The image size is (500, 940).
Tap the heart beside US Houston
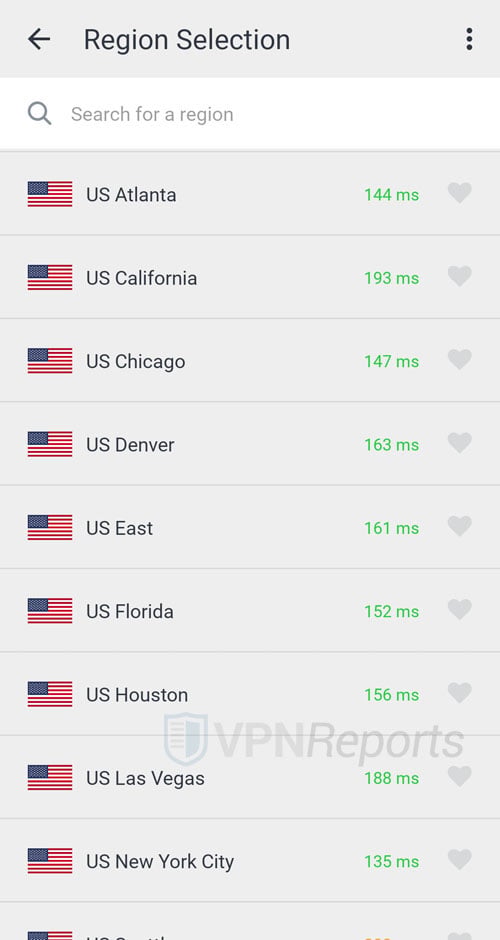[x=460, y=693]
